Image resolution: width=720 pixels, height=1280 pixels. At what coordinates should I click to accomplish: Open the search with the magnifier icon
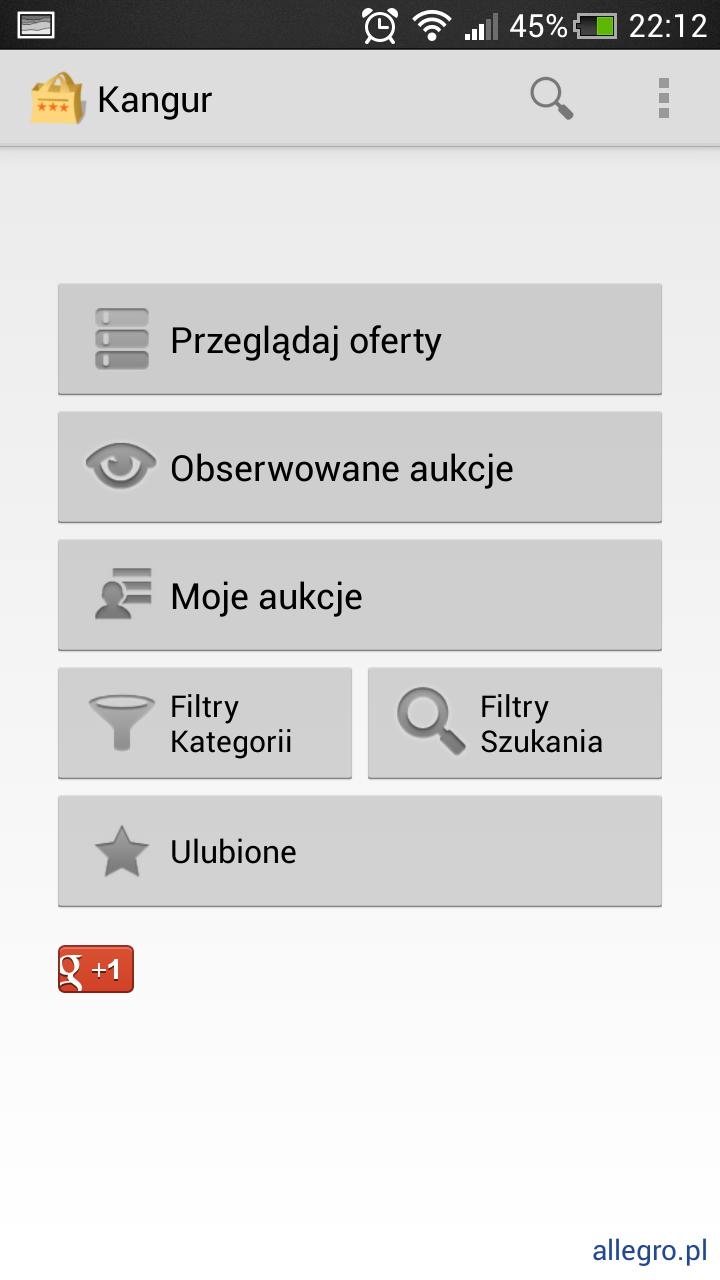pos(550,99)
